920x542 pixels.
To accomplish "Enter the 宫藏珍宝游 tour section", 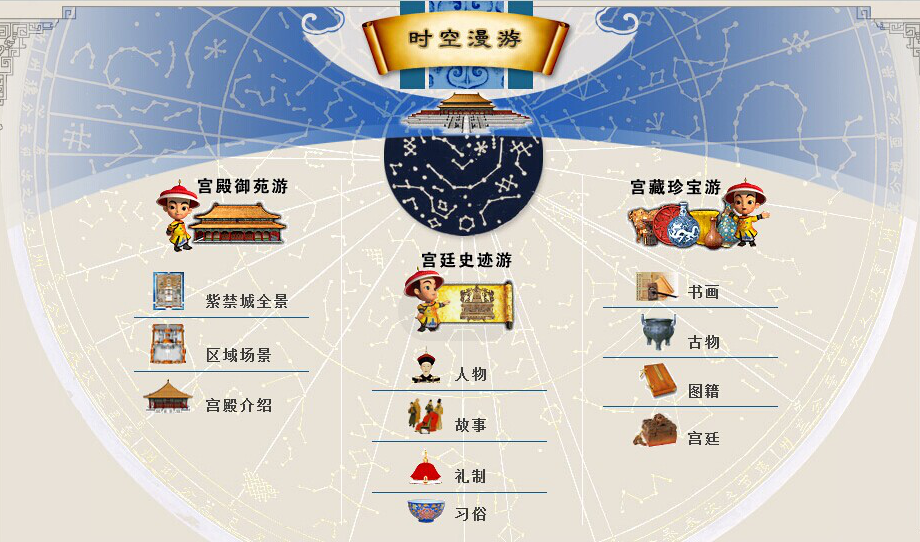I will 675,187.
